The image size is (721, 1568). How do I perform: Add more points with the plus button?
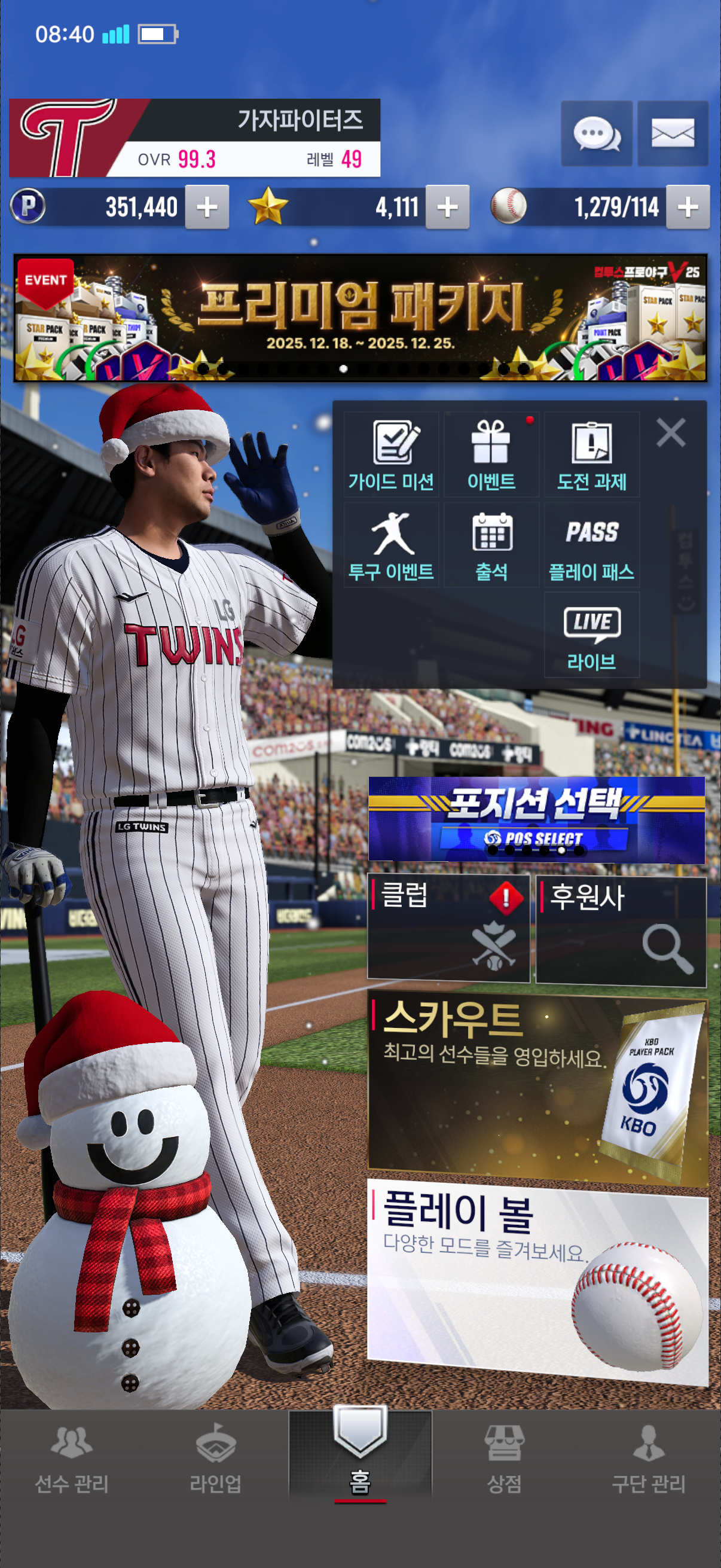click(207, 208)
